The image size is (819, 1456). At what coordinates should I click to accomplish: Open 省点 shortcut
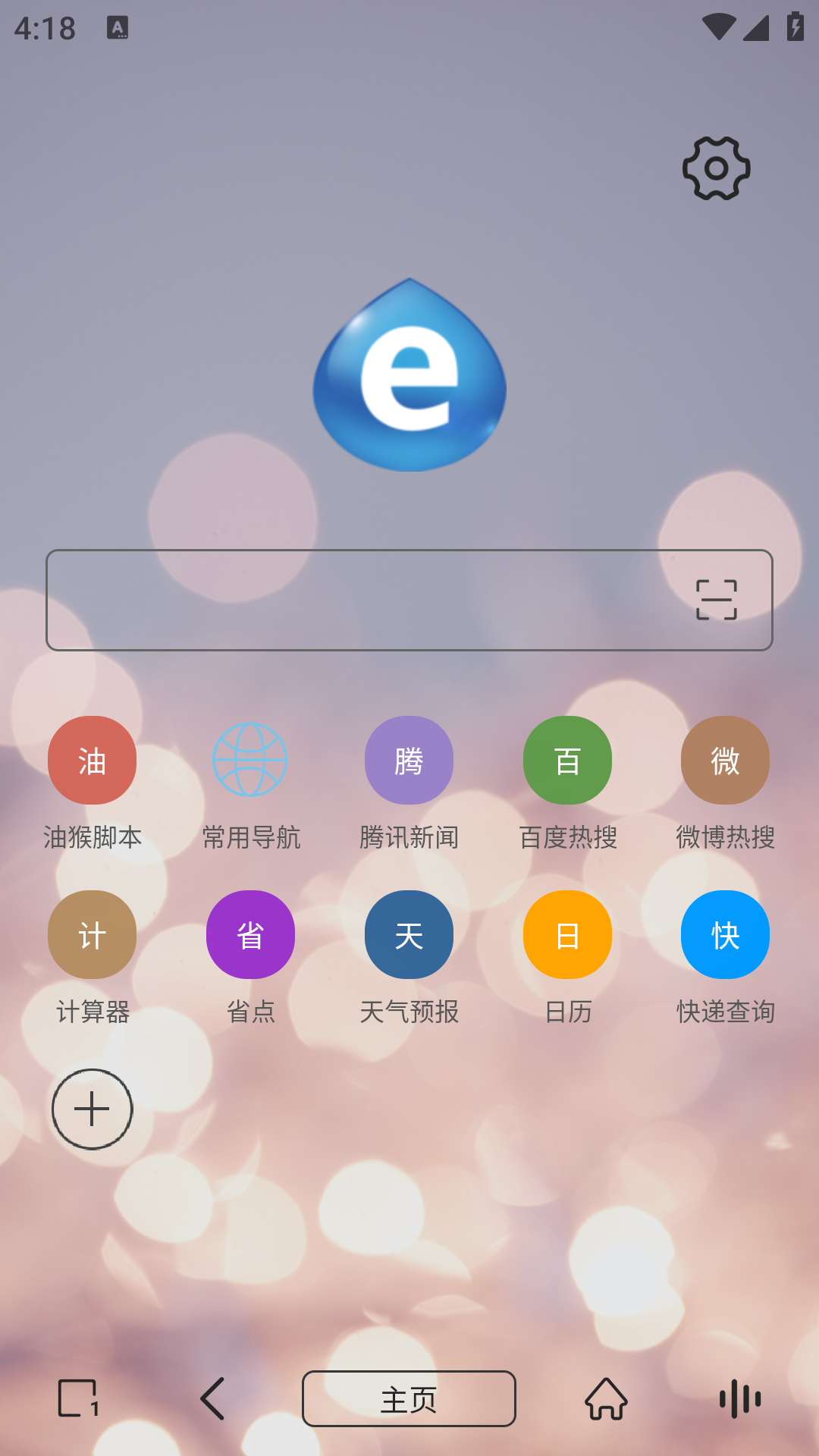pyautogui.click(x=250, y=935)
